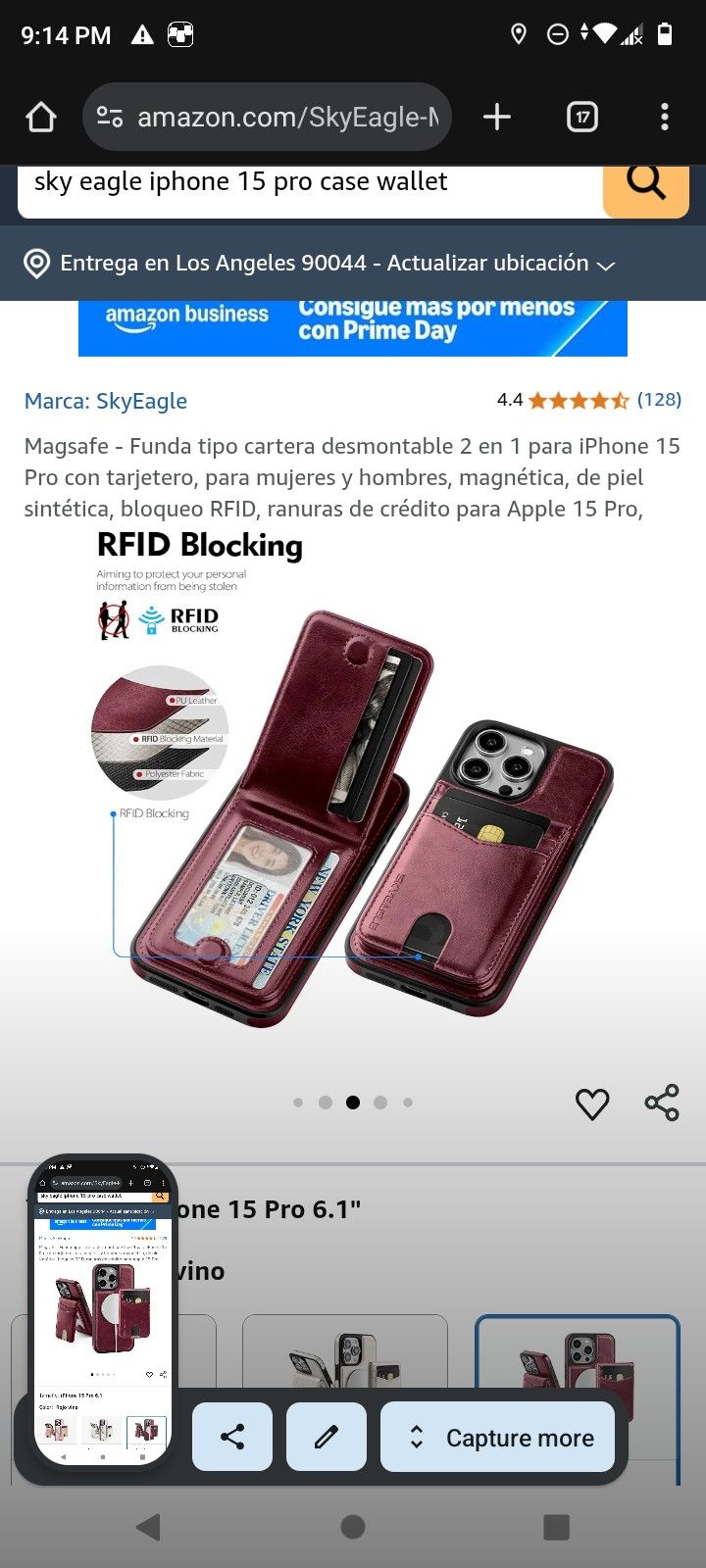Open the browser overflow menu
The height and width of the screenshot is (1568, 706).
tap(665, 118)
